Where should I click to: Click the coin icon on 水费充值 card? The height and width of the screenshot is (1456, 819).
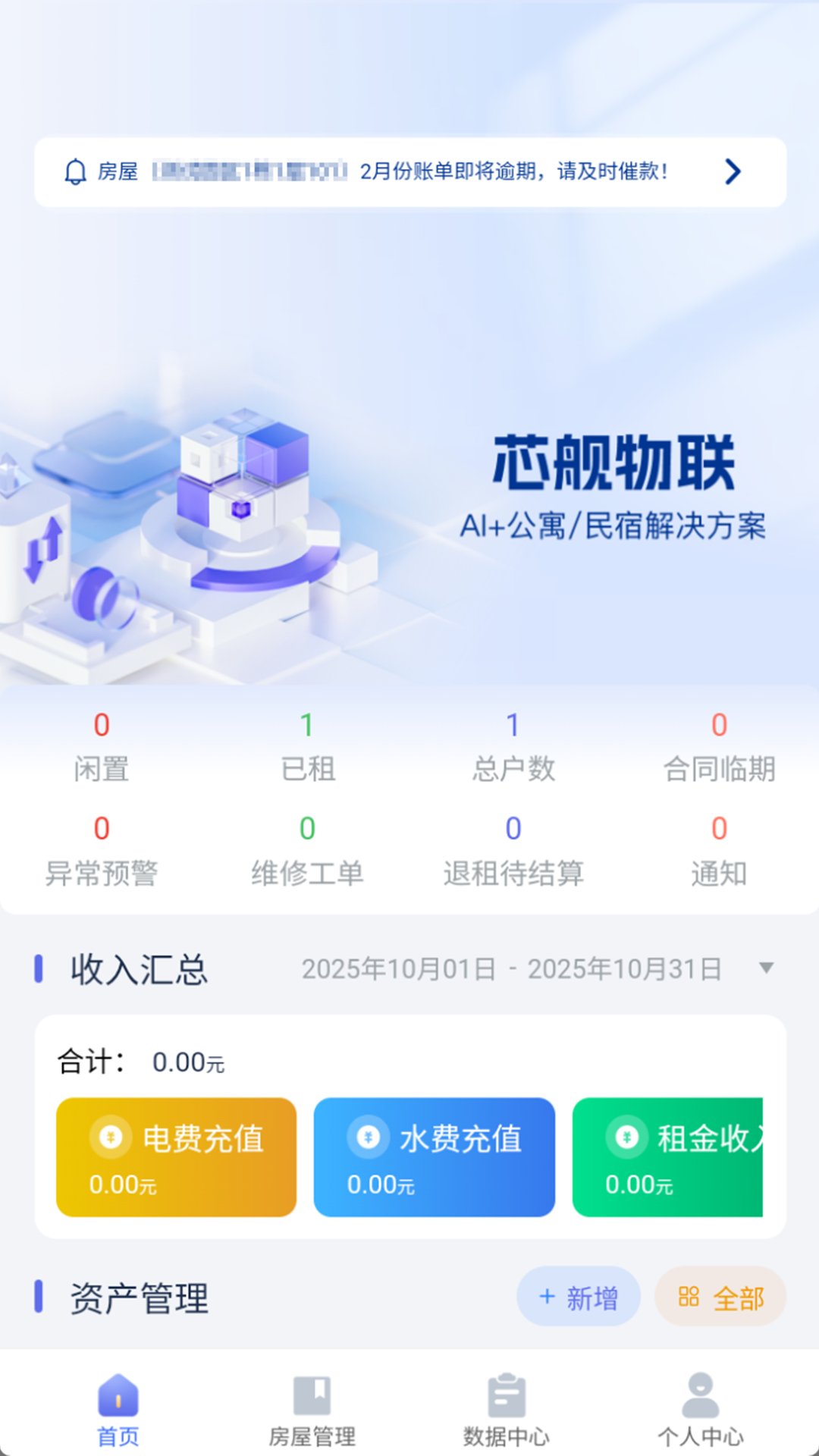367,1137
